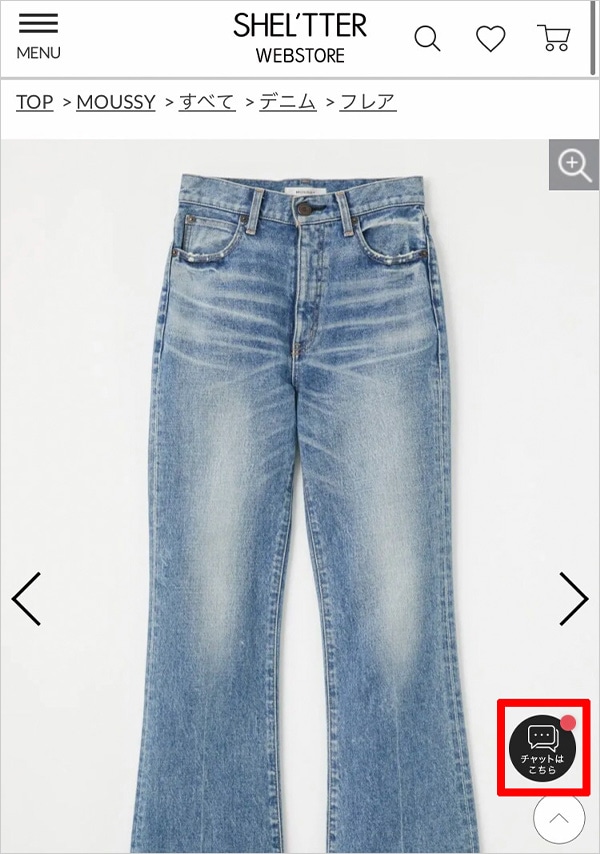600x854 pixels.
Task: Show the next product image
Action: pyautogui.click(x=573, y=599)
